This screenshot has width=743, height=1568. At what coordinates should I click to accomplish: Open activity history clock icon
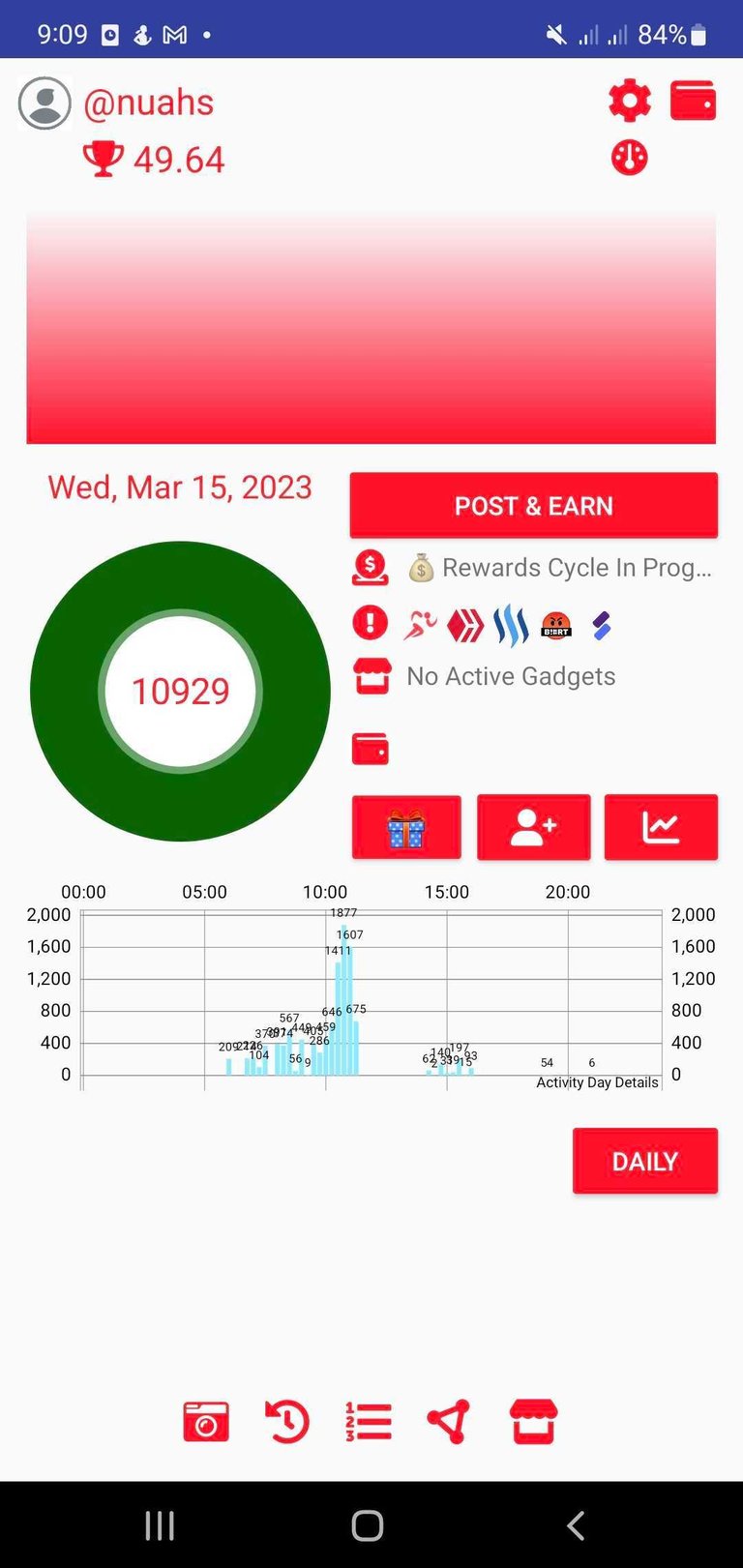(x=287, y=1422)
